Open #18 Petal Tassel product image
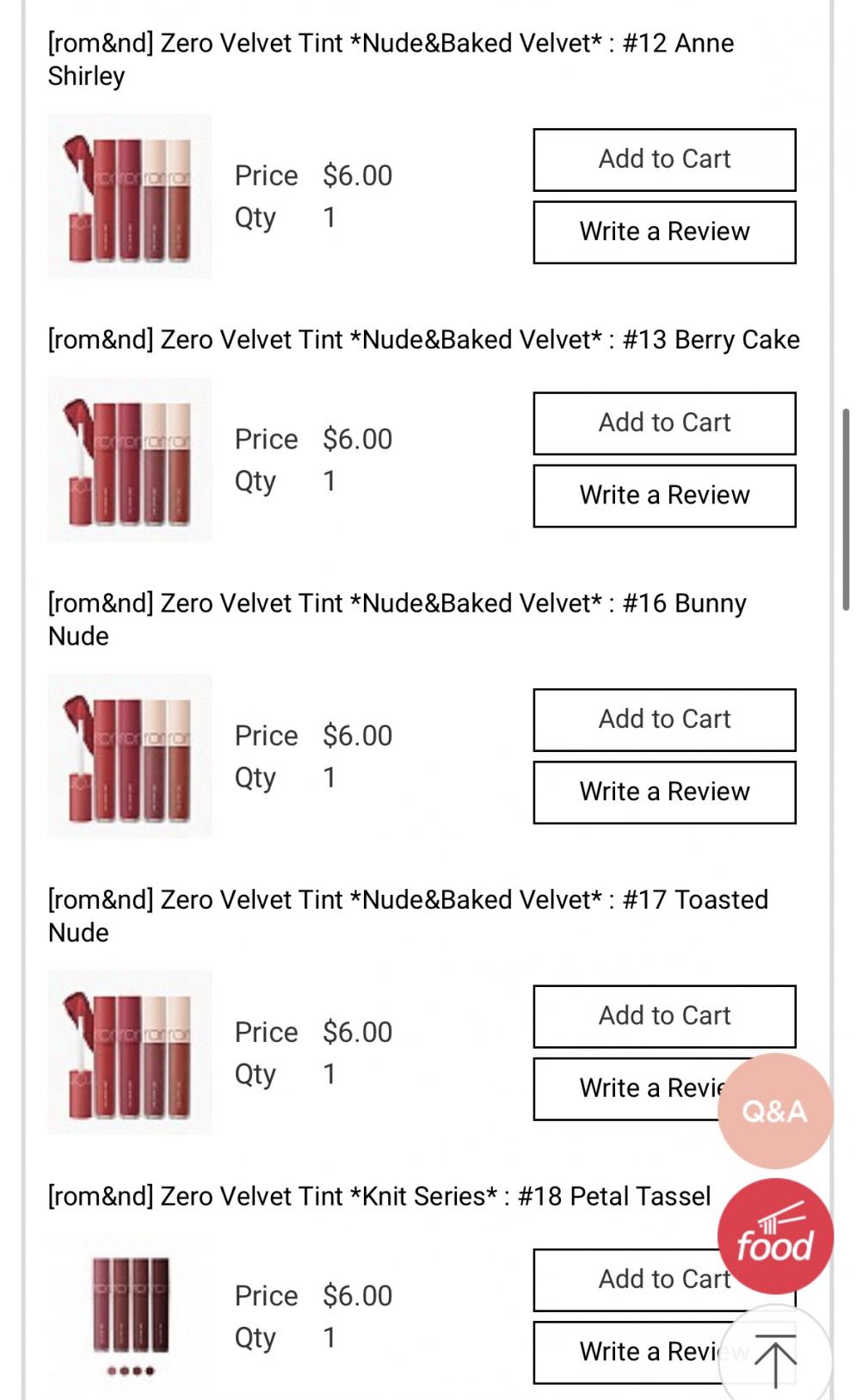This screenshot has width=856, height=1400. (130, 1316)
